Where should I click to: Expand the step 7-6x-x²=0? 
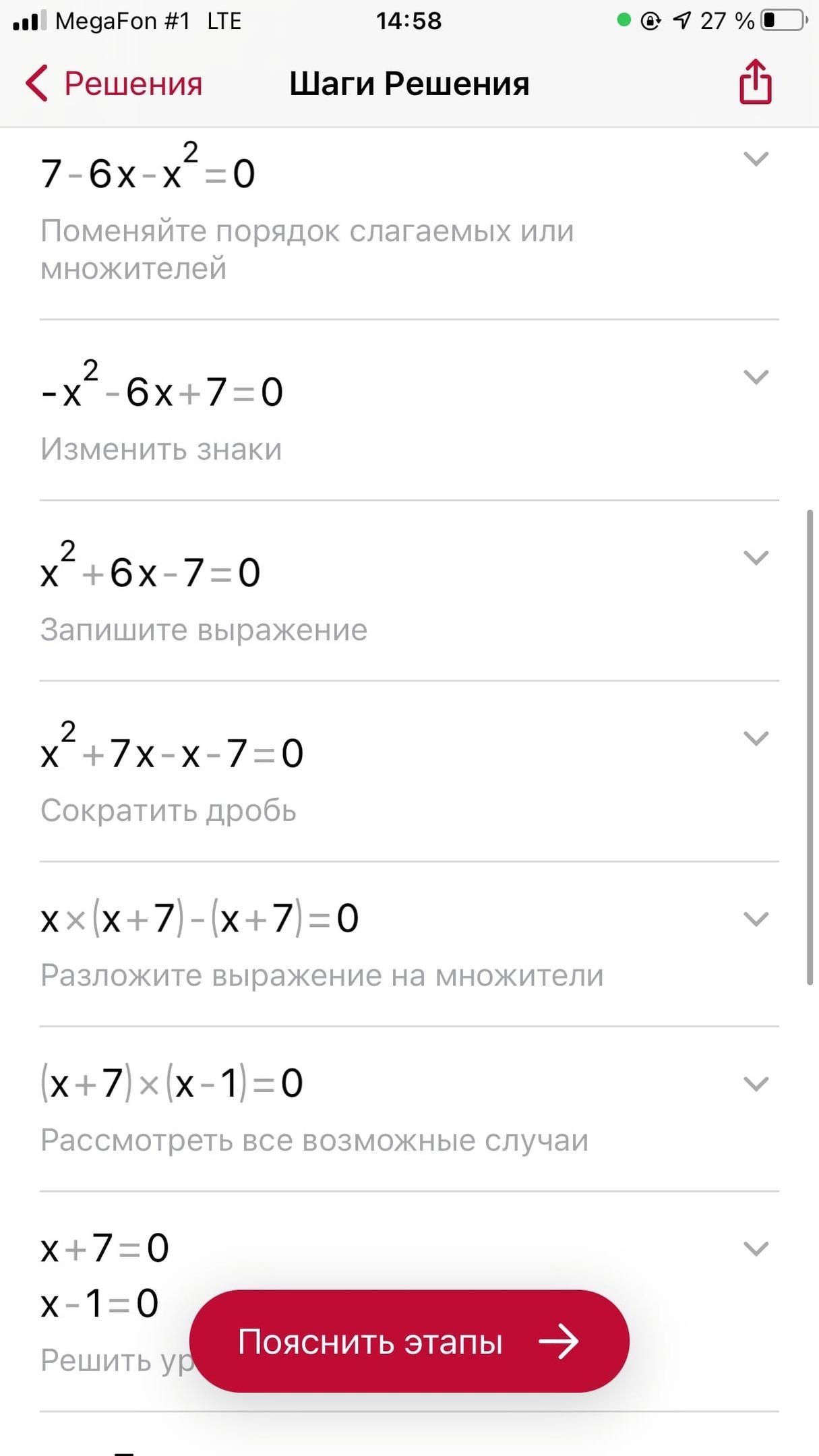756,159
